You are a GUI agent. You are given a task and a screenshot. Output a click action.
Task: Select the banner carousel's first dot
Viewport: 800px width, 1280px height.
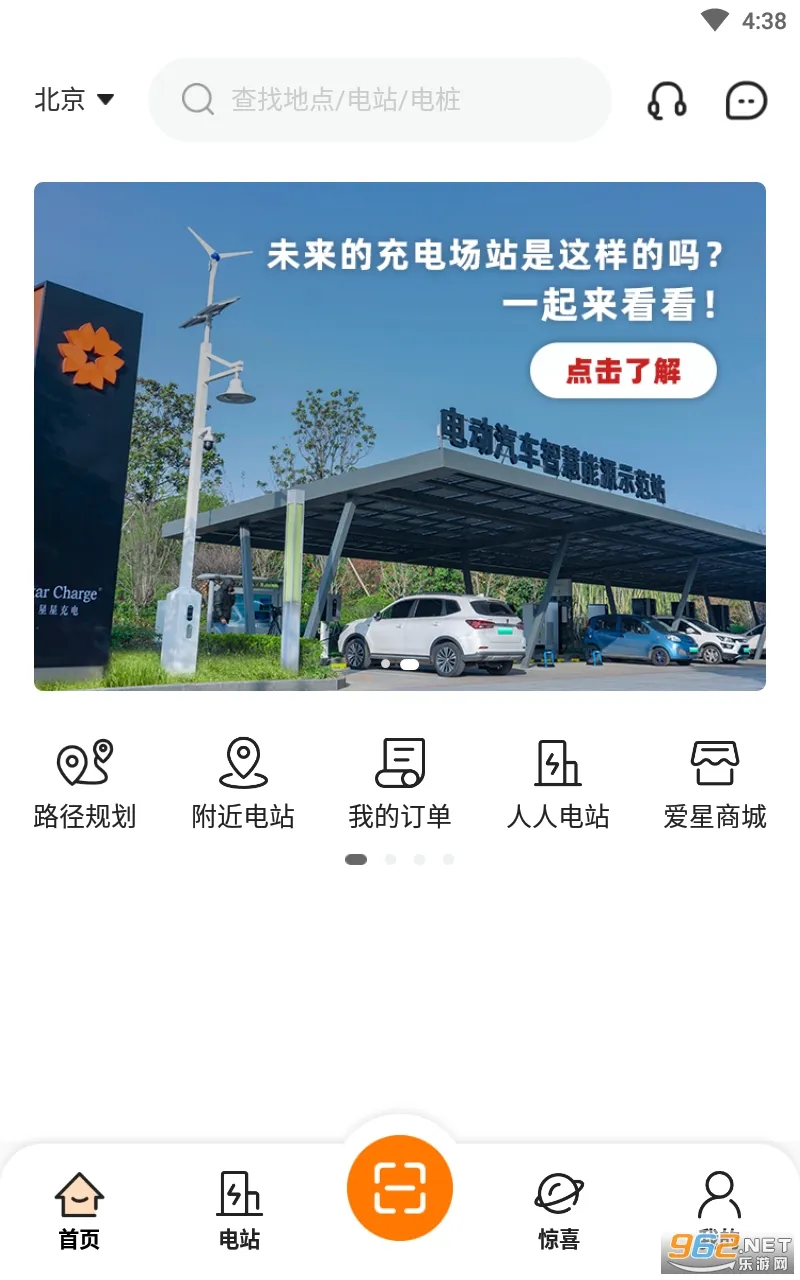pyautogui.click(x=387, y=661)
